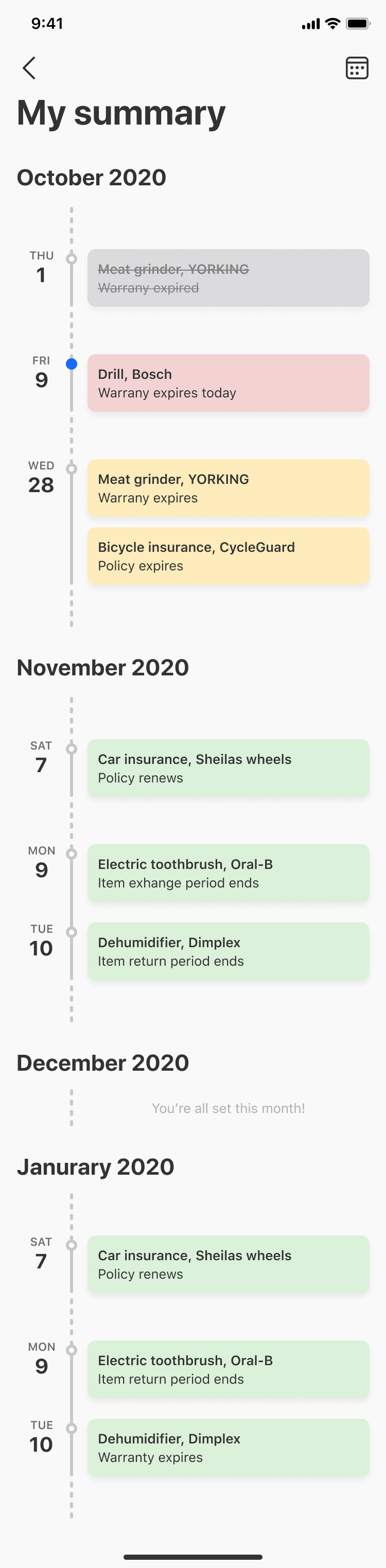Open Dehumidifier item return period card
Image resolution: width=386 pixels, height=1568 pixels.
[229, 951]
